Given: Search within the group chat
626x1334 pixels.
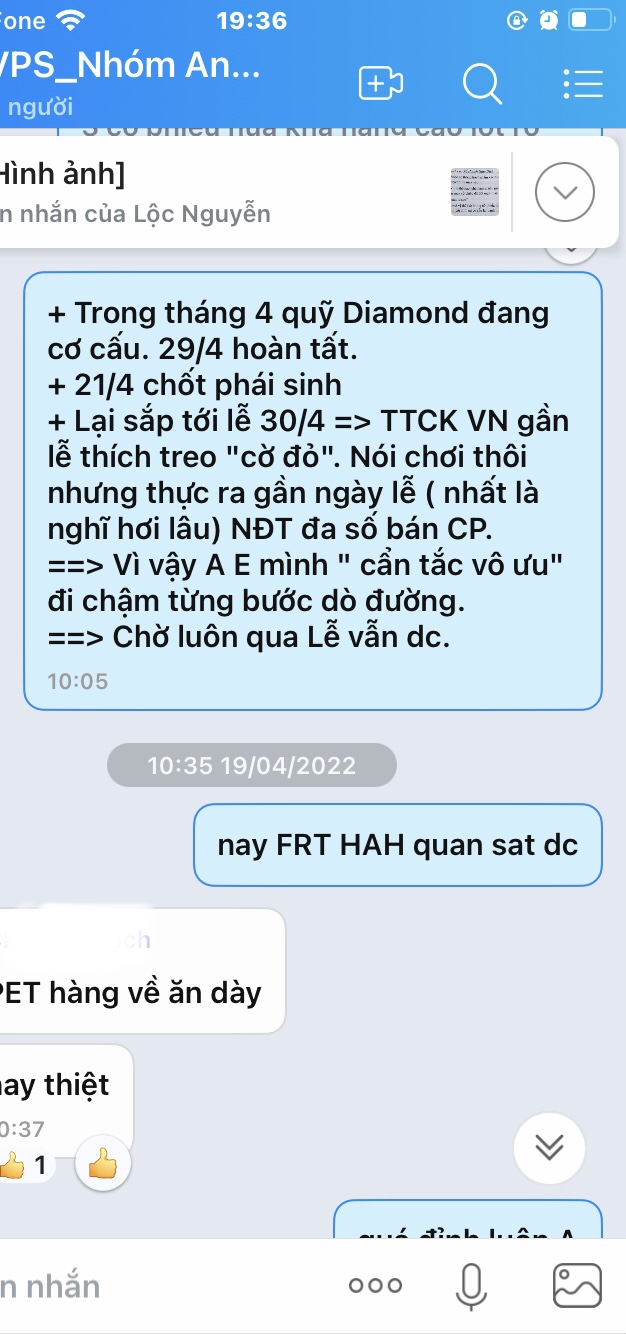Looking at the screenshot, I should [482, 84].
